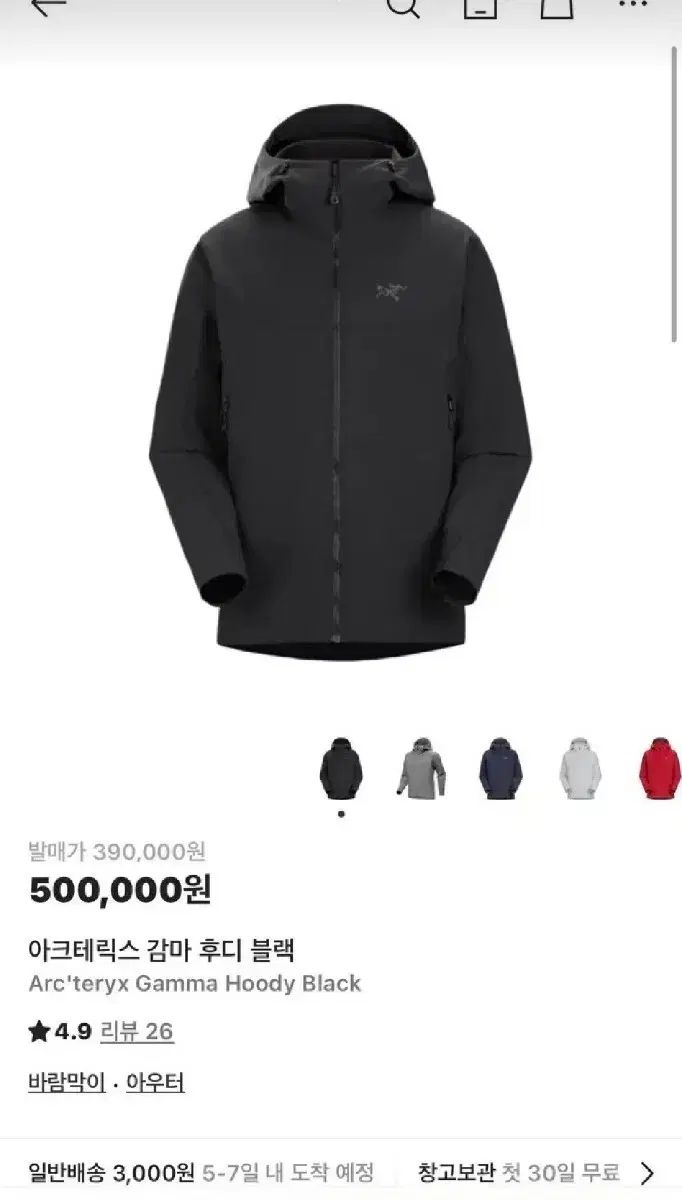Select the gray jacket color thumbnail
The width and height of the screenshot is (682, 1200).
(421, 768)
